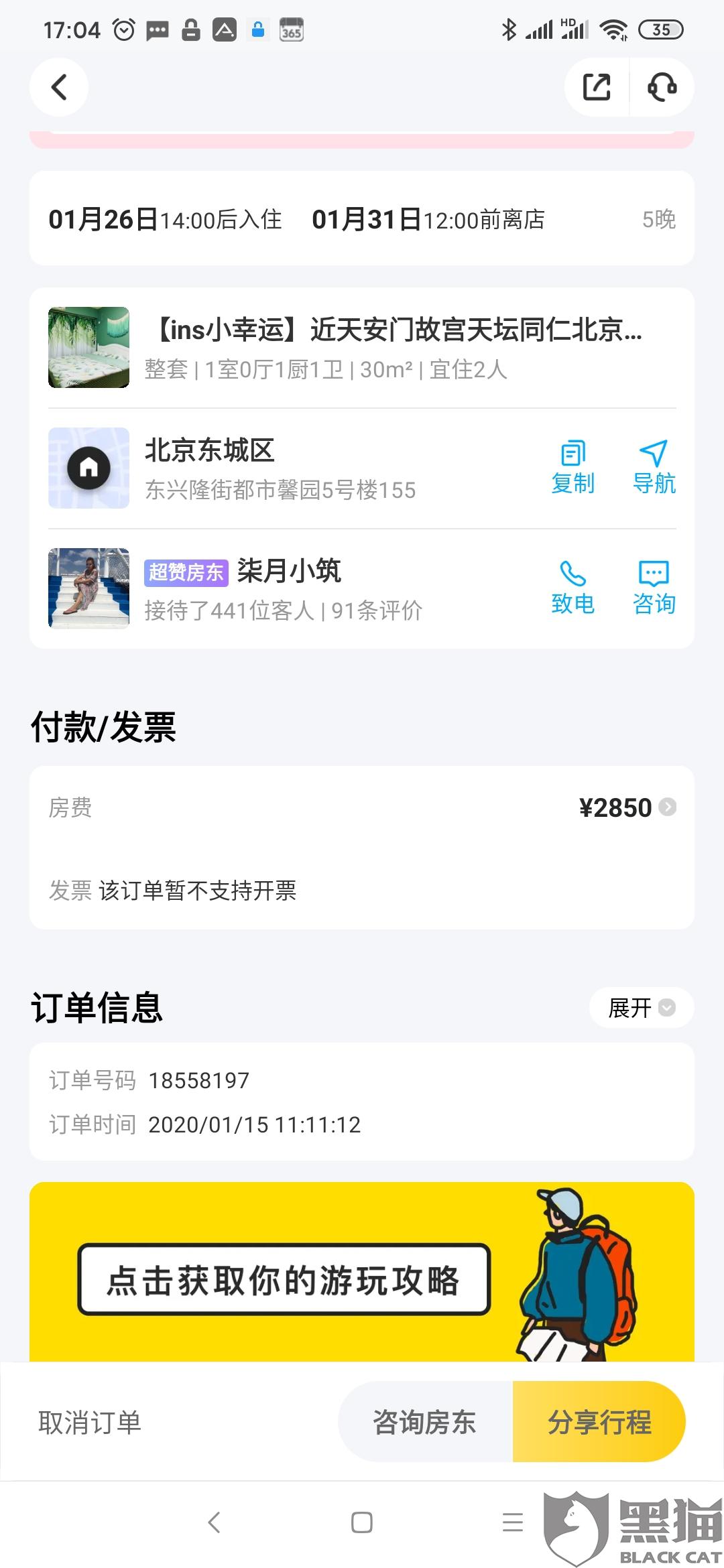This screenshot has height=1568, width=724.
Task: Open the 点击获取你的游玩攻略 banner
Action: click(x=284, y=1279)
